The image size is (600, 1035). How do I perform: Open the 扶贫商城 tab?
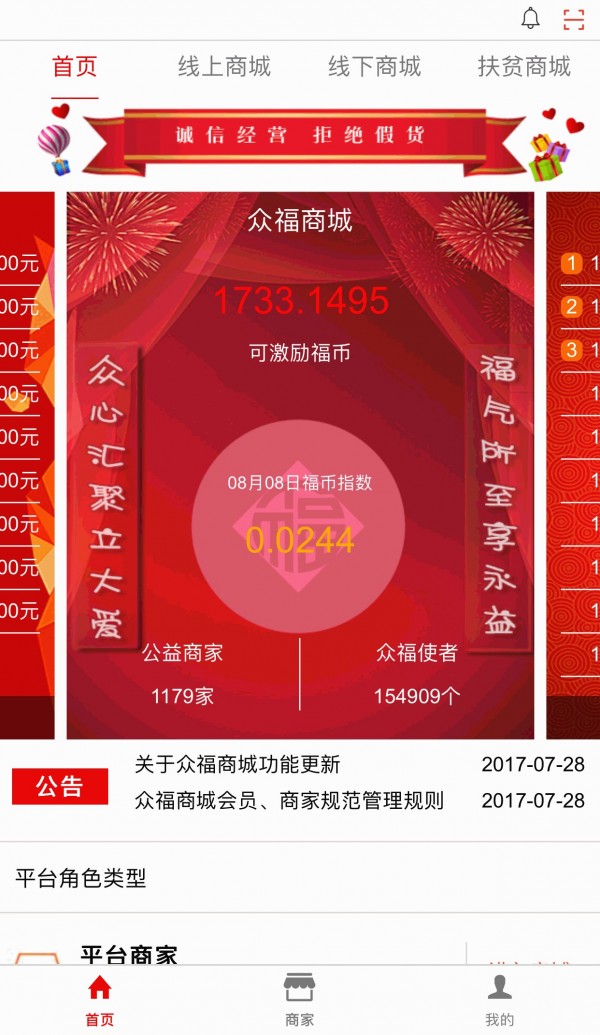click(x=524, y=68)
